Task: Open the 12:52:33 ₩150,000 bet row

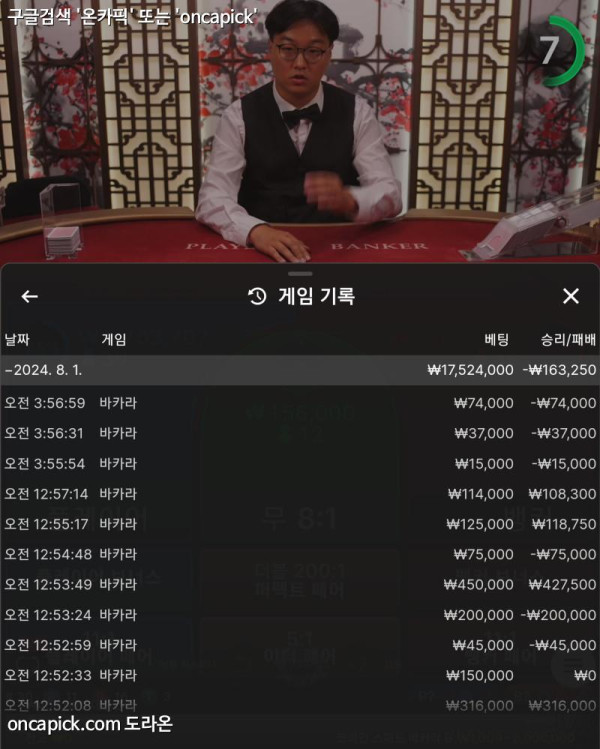Action: point(300,675)
